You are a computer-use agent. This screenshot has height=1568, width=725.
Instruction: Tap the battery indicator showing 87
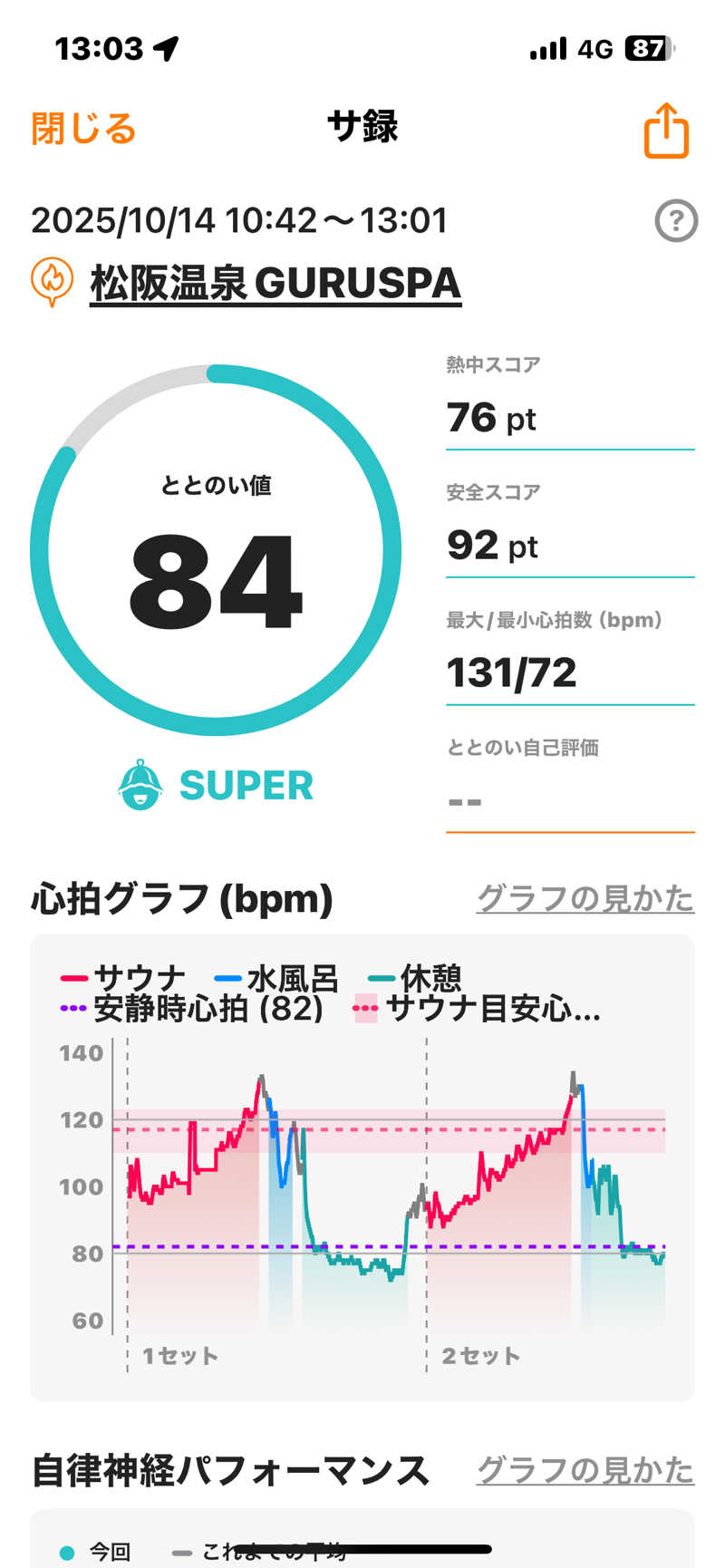click(647, 50)
